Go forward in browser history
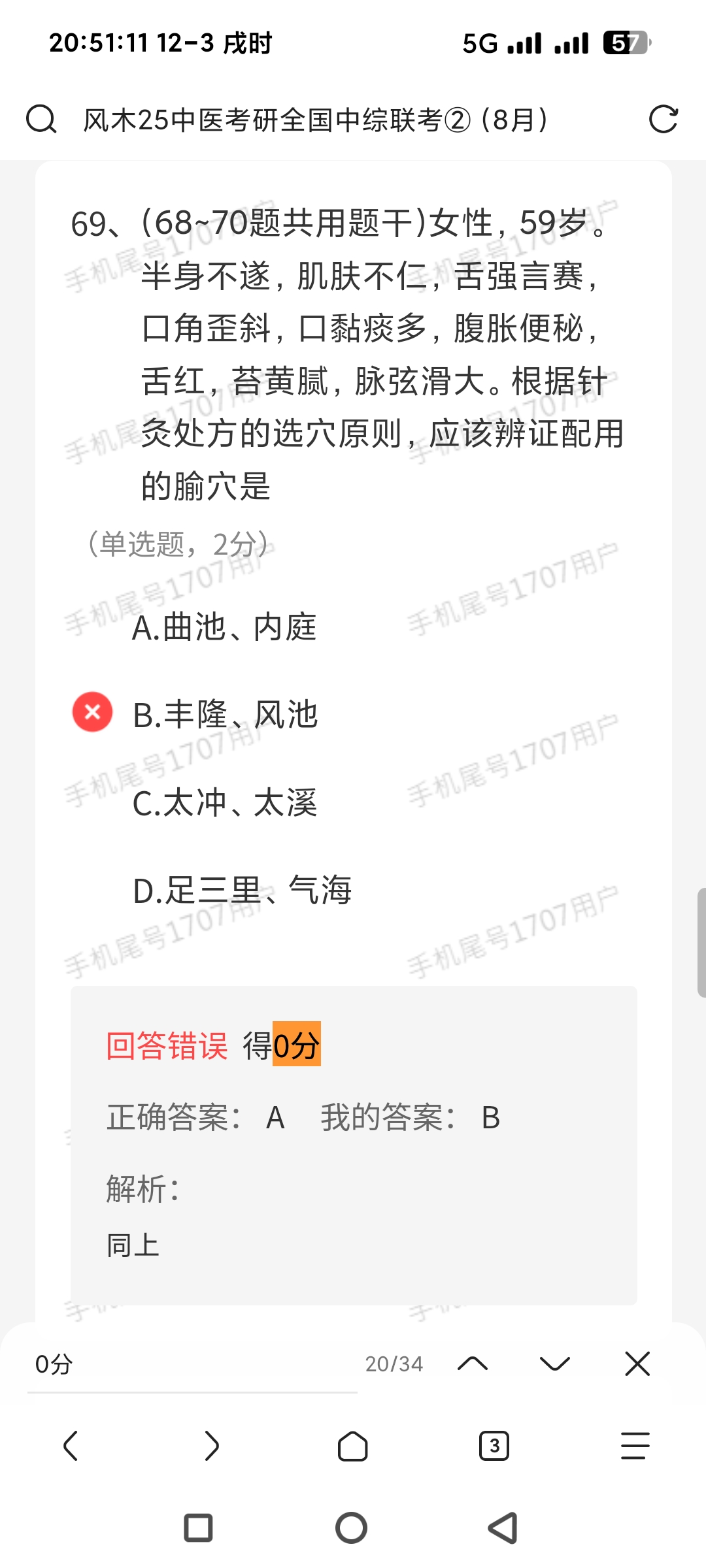 click(212, 1446)
